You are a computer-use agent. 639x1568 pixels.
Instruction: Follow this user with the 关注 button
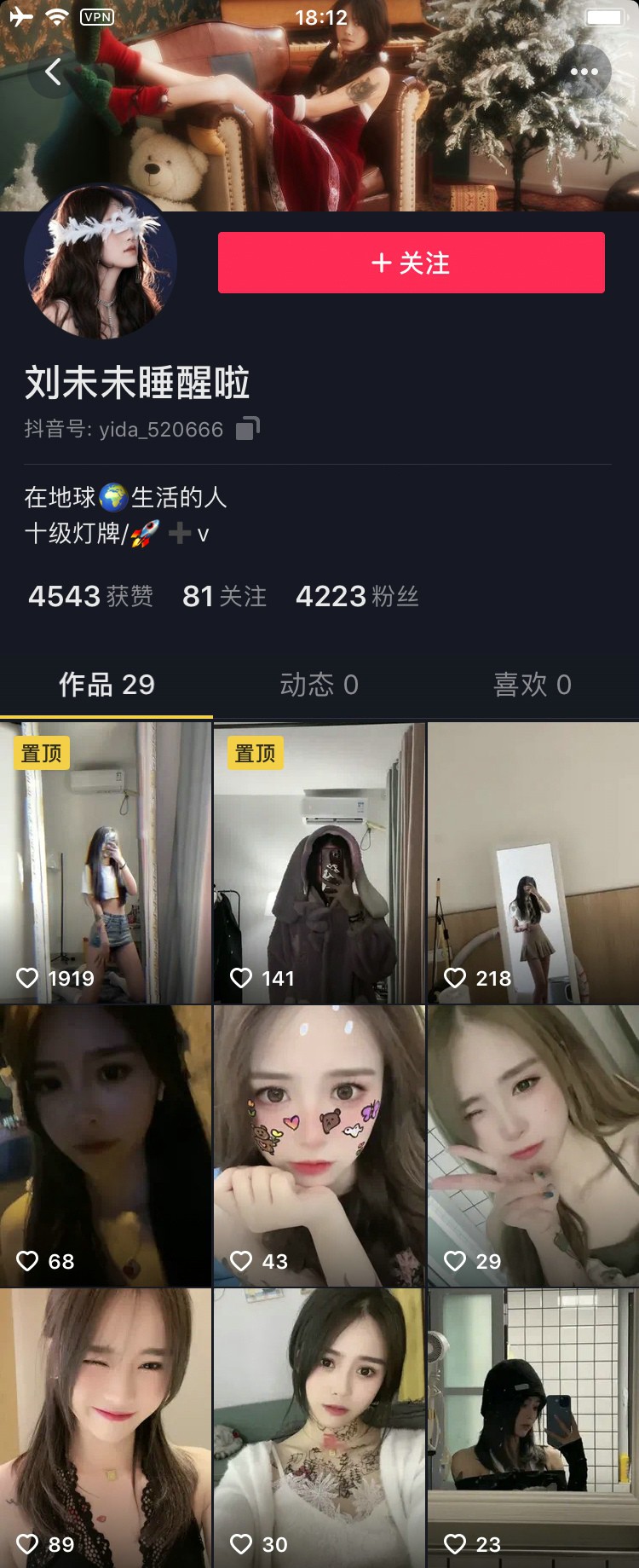[x=411, y=263]
